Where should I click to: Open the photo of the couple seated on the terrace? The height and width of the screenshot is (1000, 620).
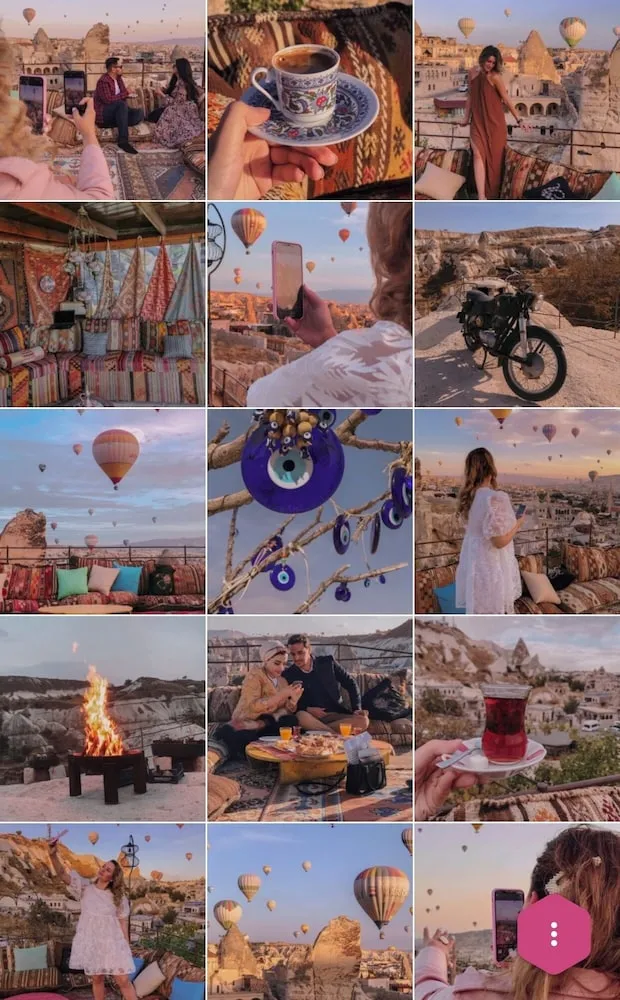point(102,100)
